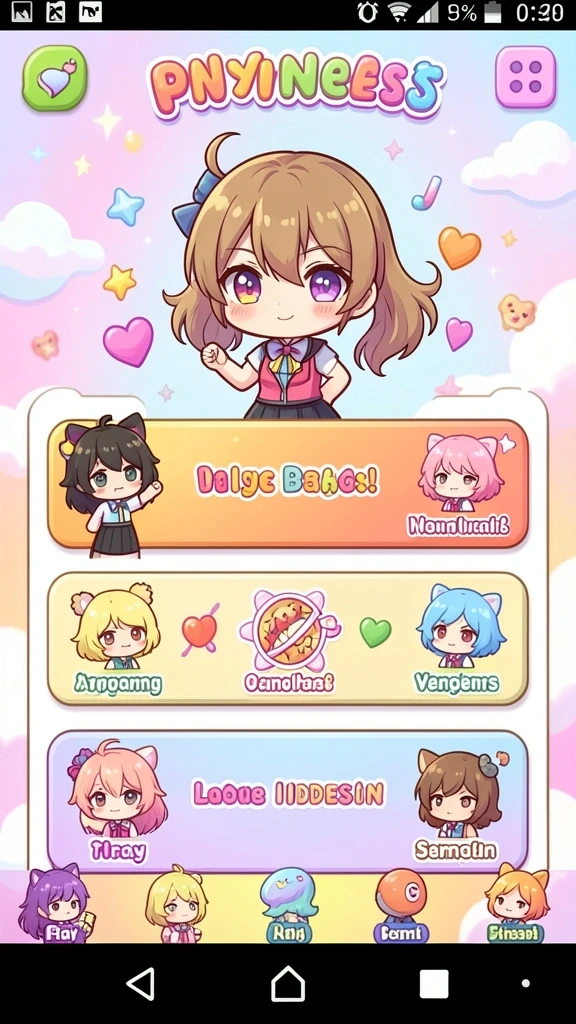Go back with the system back button
This screenshot has height=1024, width=576.
coord(140,984)
